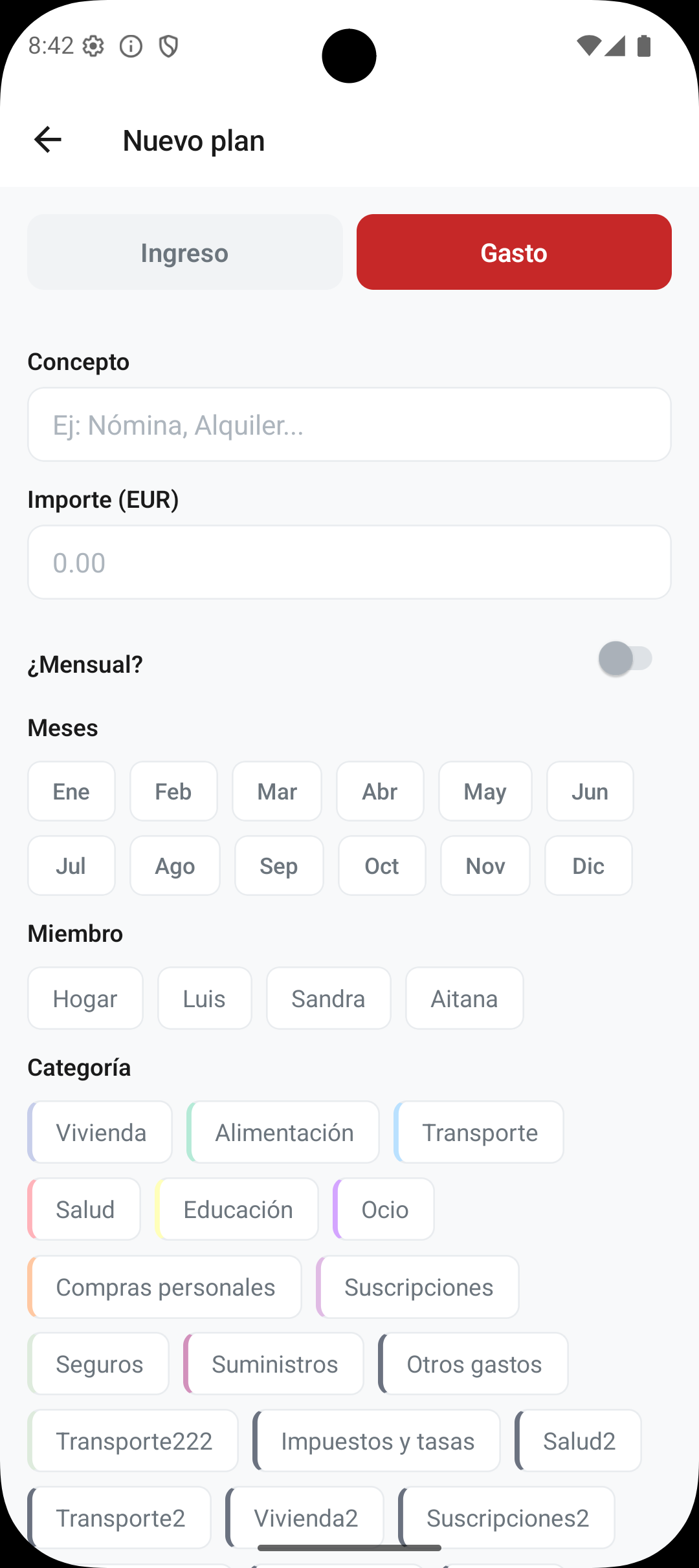Tap the Importe amount field
Image resolution: width=699 pixels, height=1568 pixels.
(349, 562)
